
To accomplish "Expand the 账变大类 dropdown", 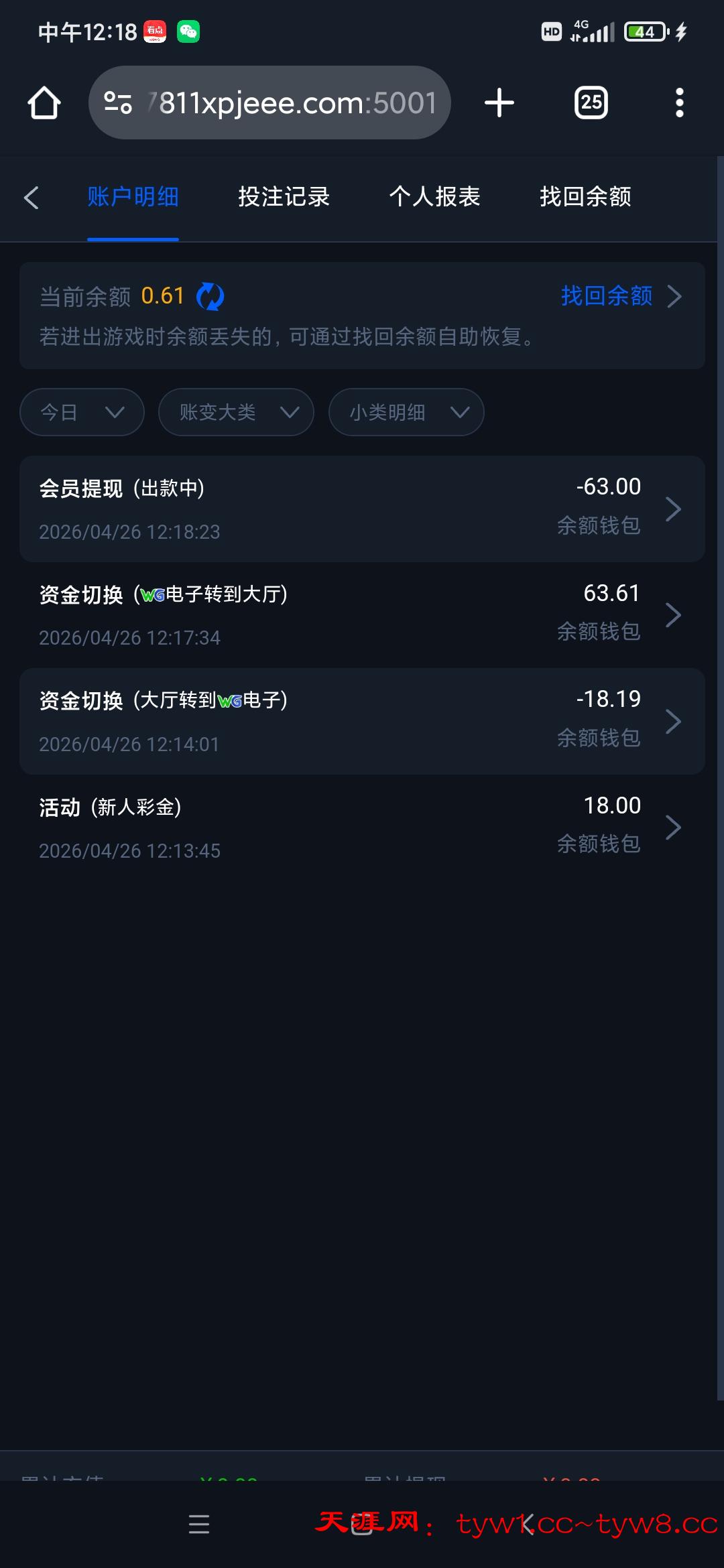I will (x=236, y=412).
